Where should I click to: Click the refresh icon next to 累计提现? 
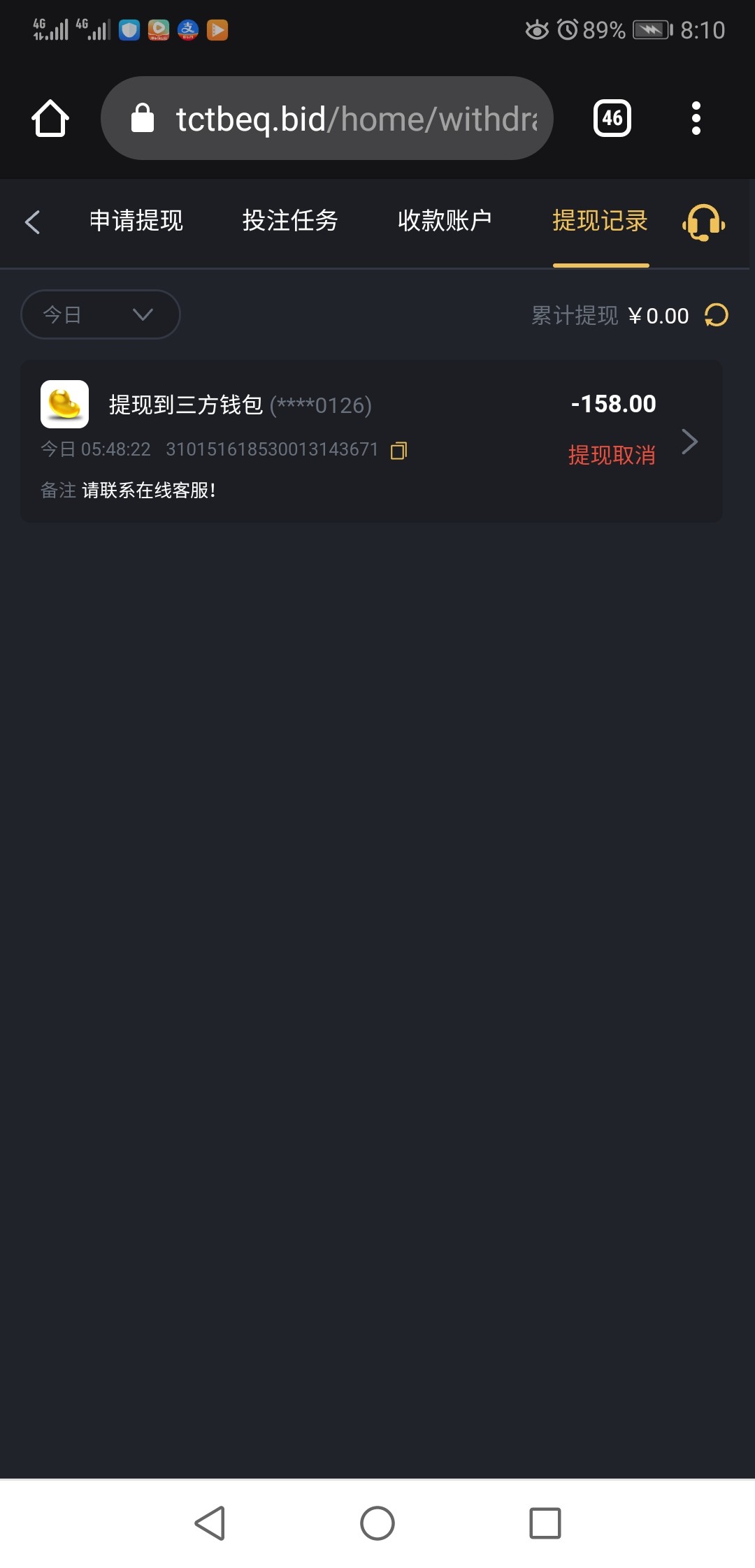tap(717, 315)
